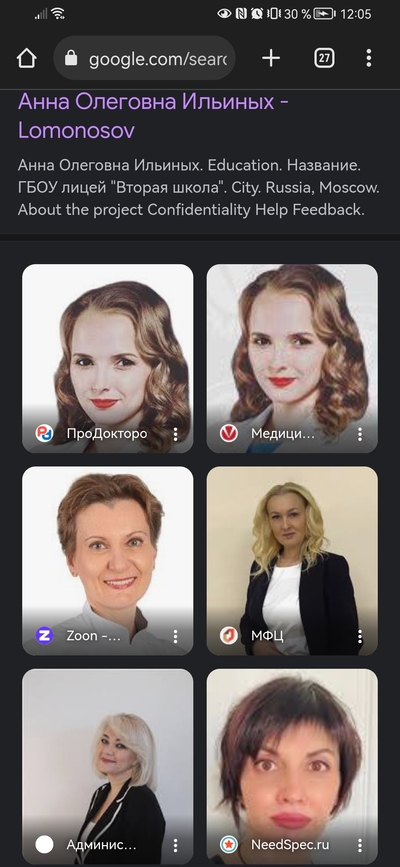Open the Медици… image result
Viewport: 400px width, 867px height.
292,358
